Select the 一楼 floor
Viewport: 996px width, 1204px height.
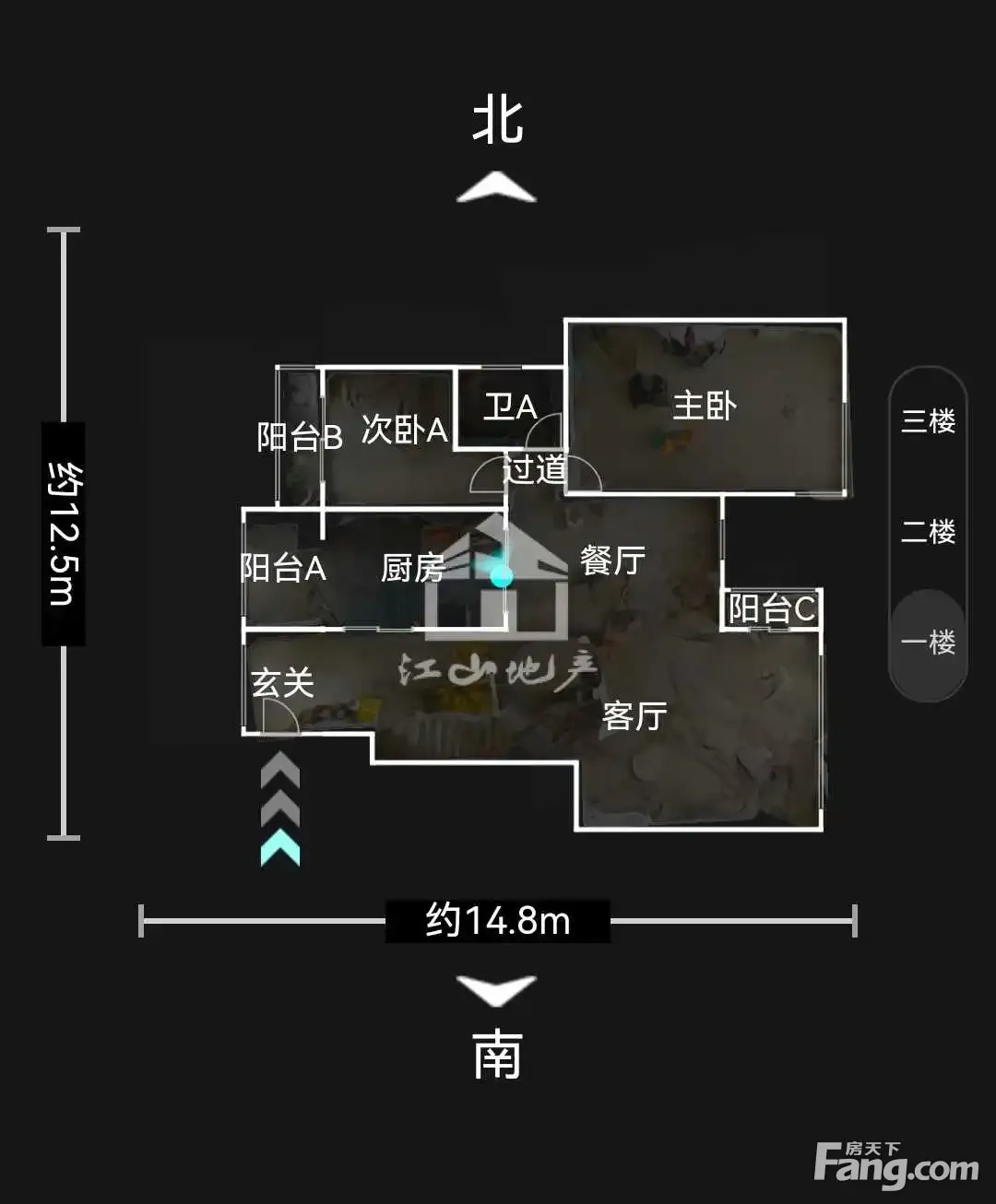pyautogui.click(x=928, y=642)
